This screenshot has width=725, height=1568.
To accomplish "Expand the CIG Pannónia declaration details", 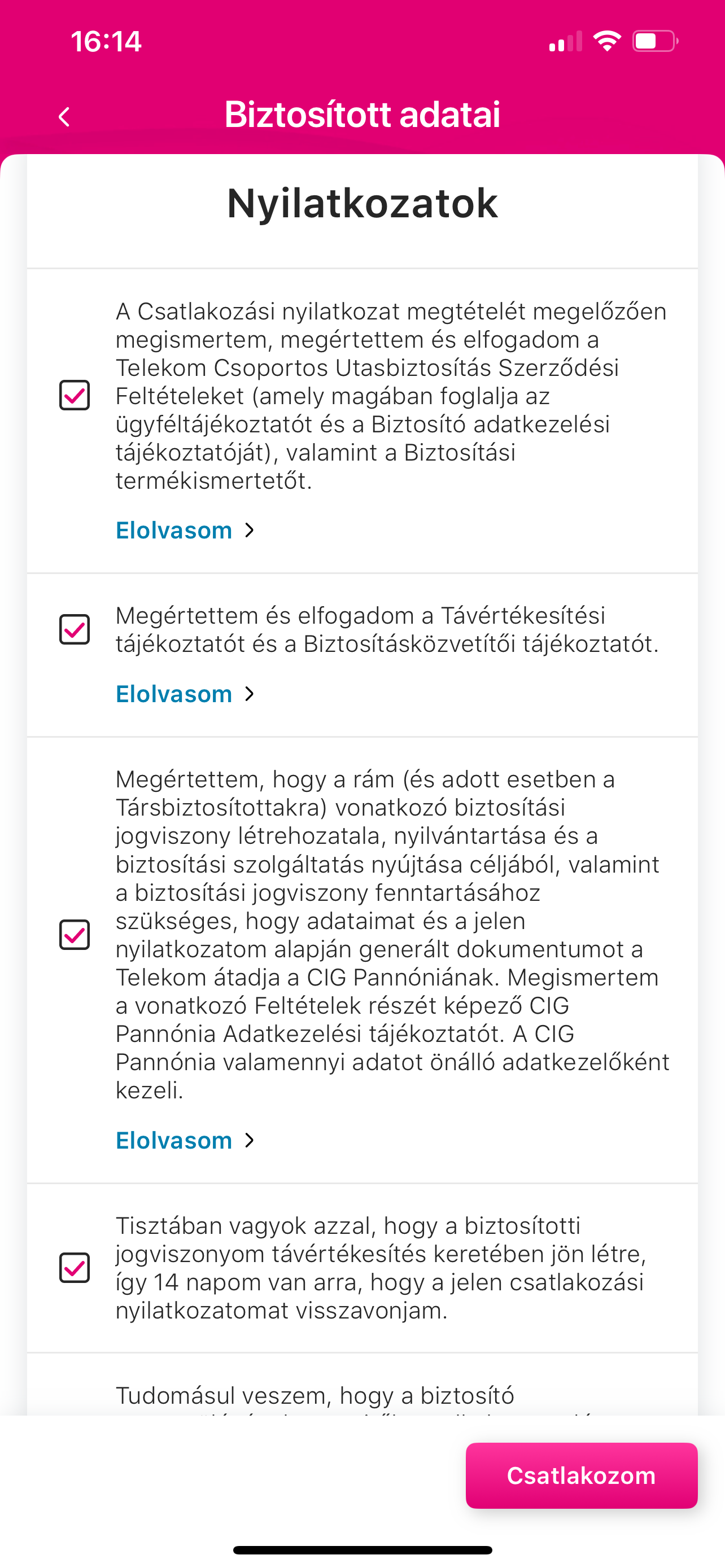I will coord(173,1140).
